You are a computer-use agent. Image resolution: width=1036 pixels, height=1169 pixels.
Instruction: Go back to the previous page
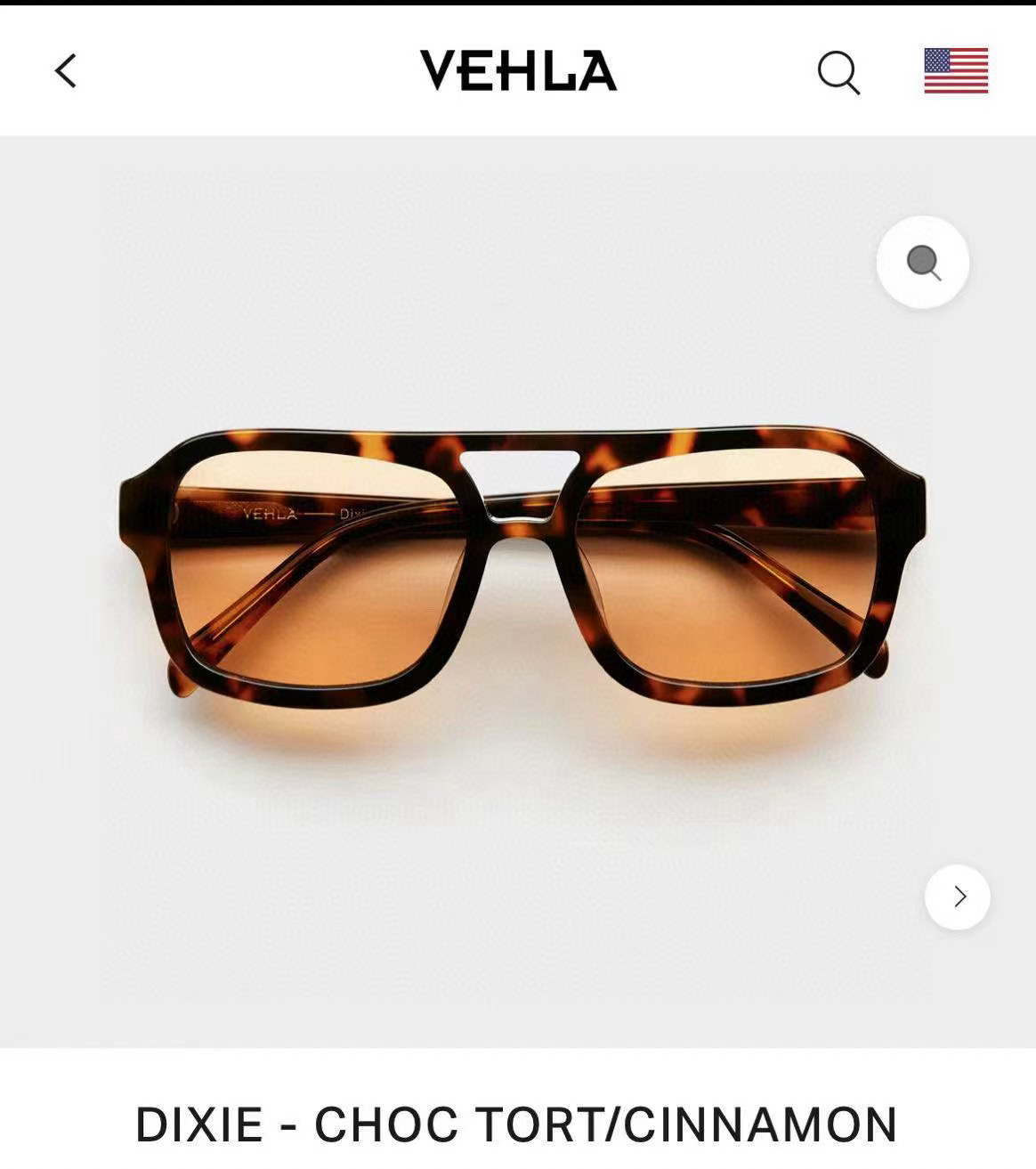coord(66,71)
